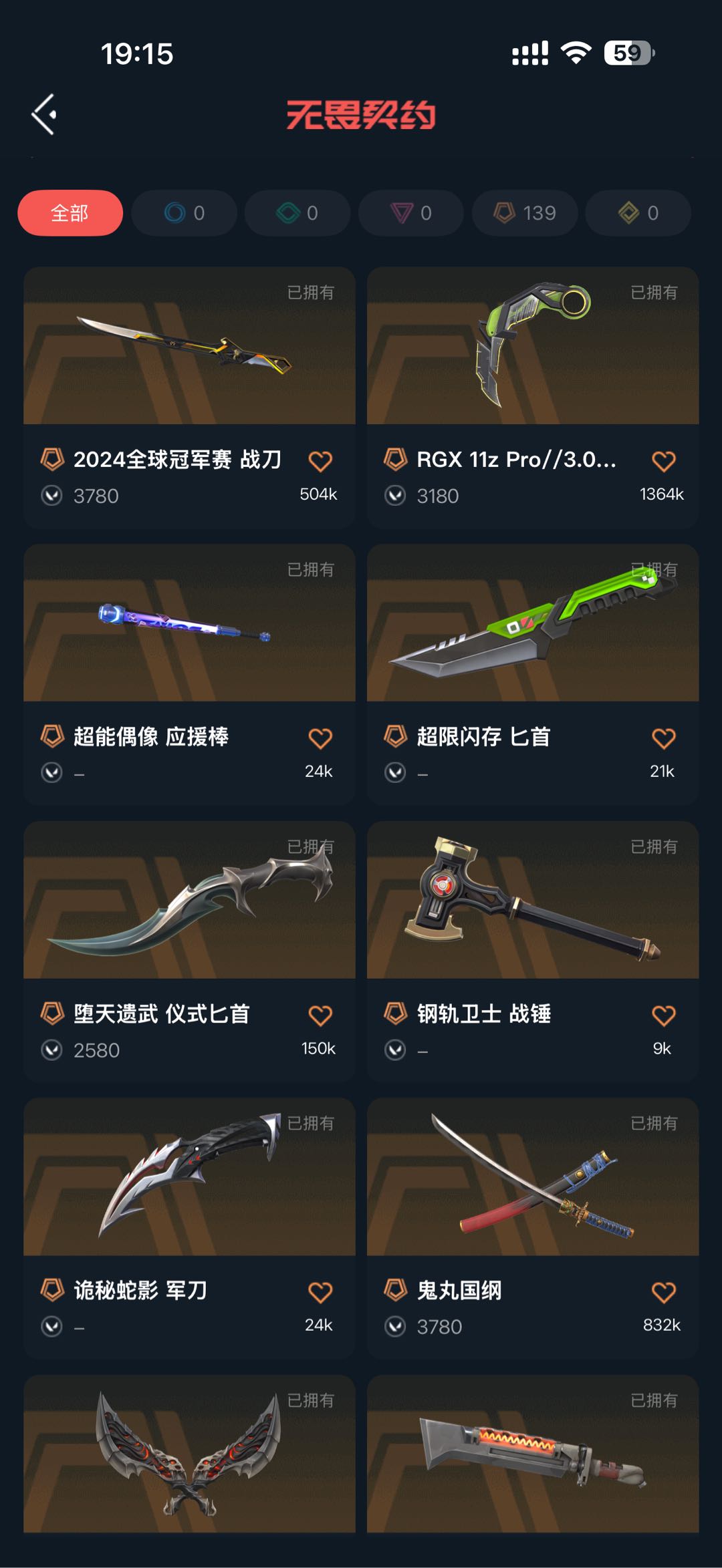Like the 鬼丸国纲 skin
Viewport: 722px width, 1568px height.
663,1292
